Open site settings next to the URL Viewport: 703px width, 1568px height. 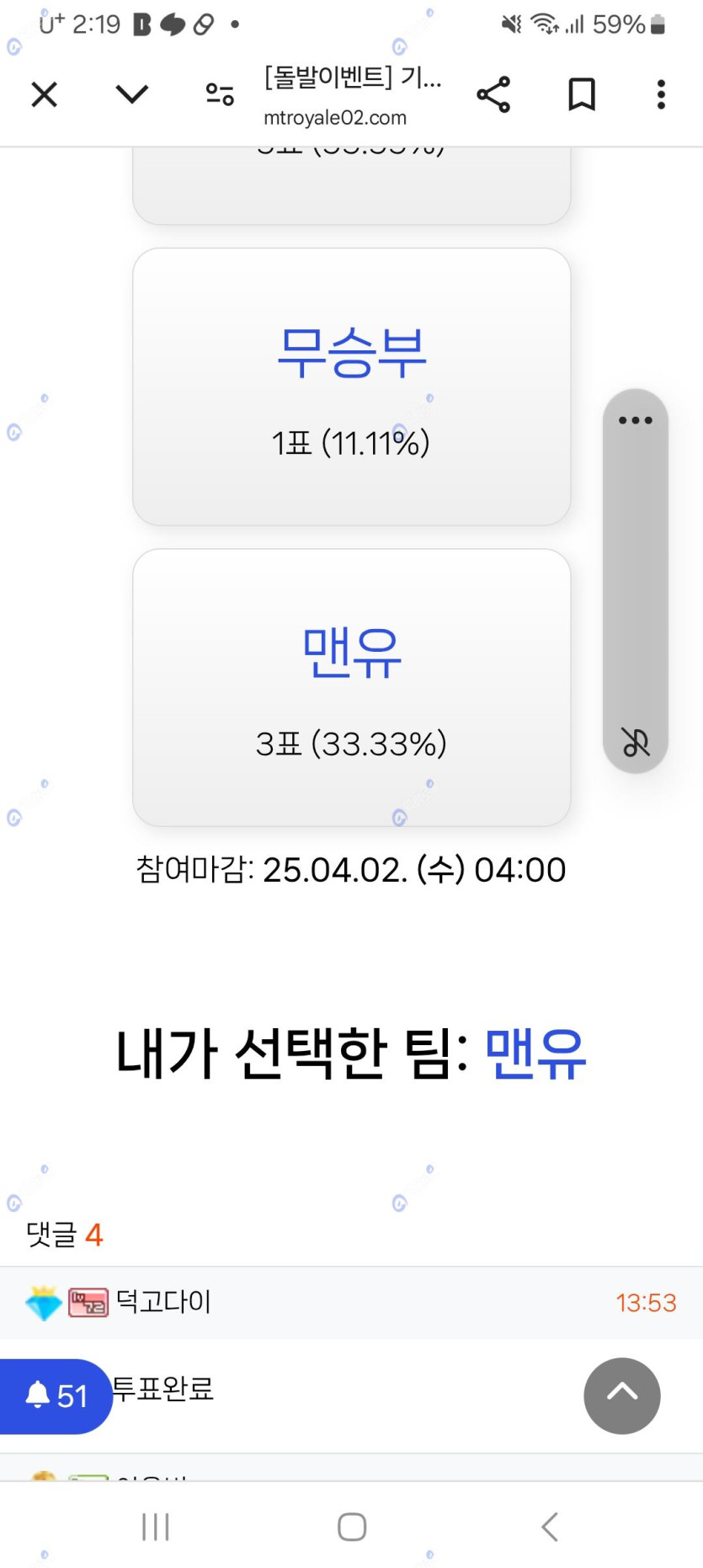220,94
